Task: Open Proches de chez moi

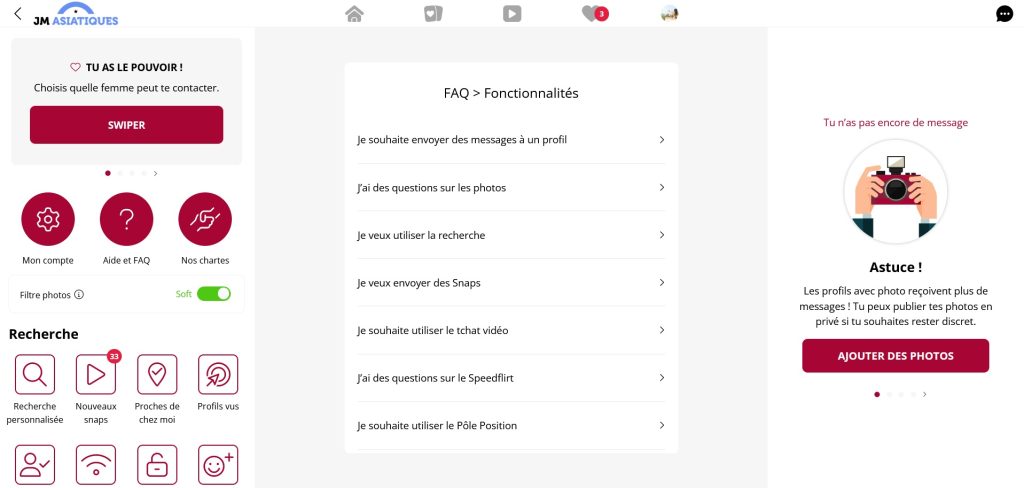Action: point(157,375)
